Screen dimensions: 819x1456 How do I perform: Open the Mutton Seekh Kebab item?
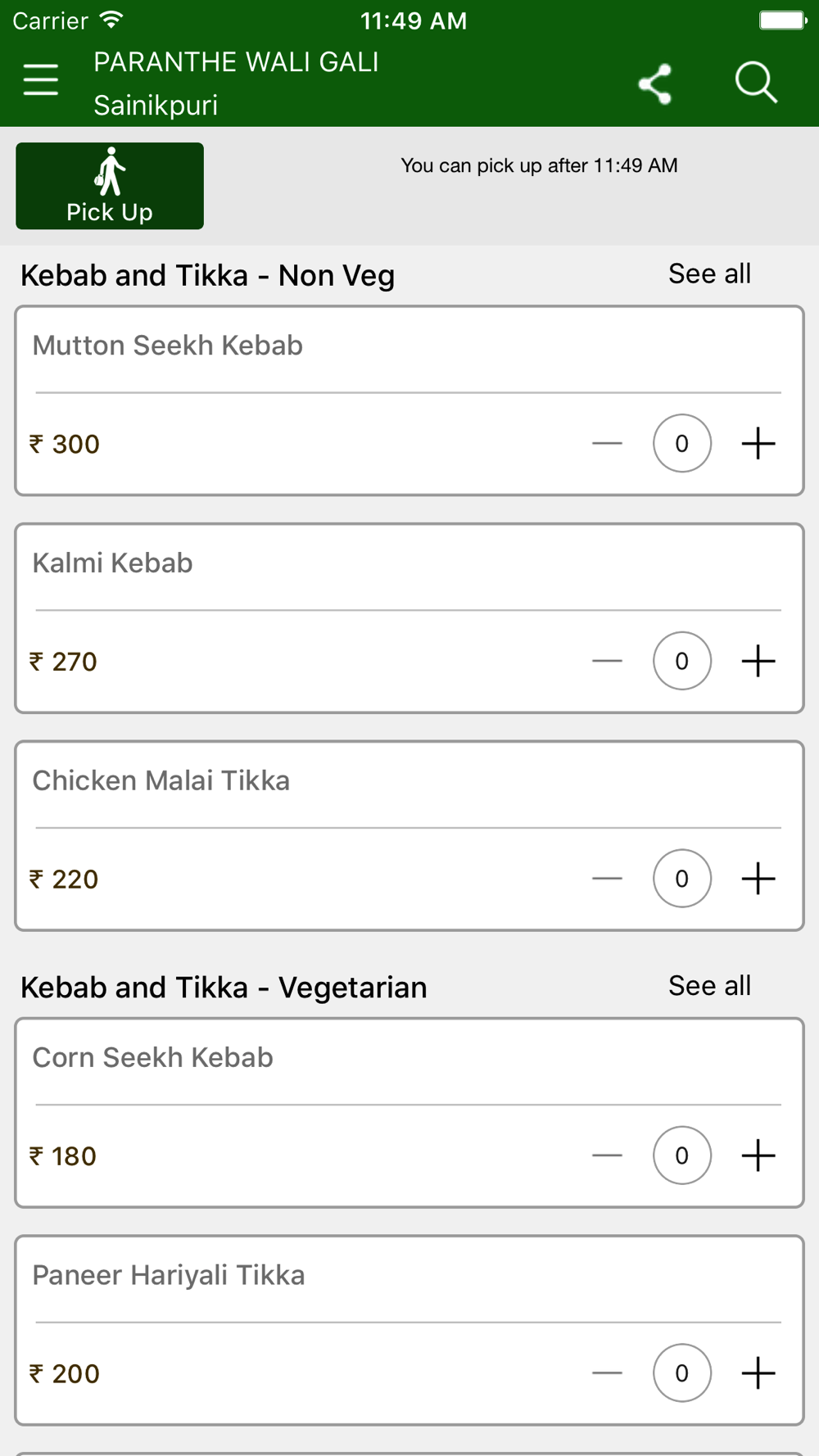coord(167,346)
